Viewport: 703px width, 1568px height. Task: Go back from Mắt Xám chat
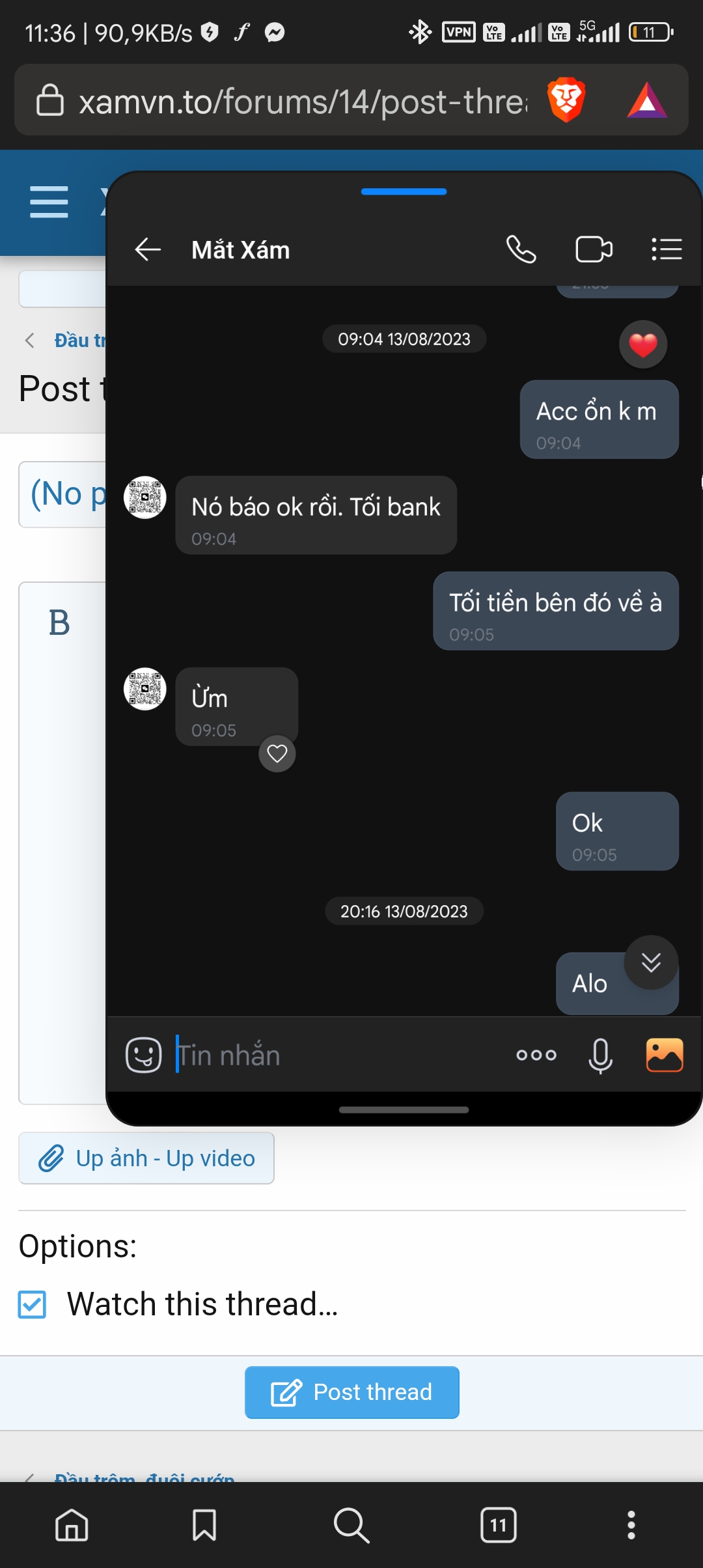coord(148,249)
